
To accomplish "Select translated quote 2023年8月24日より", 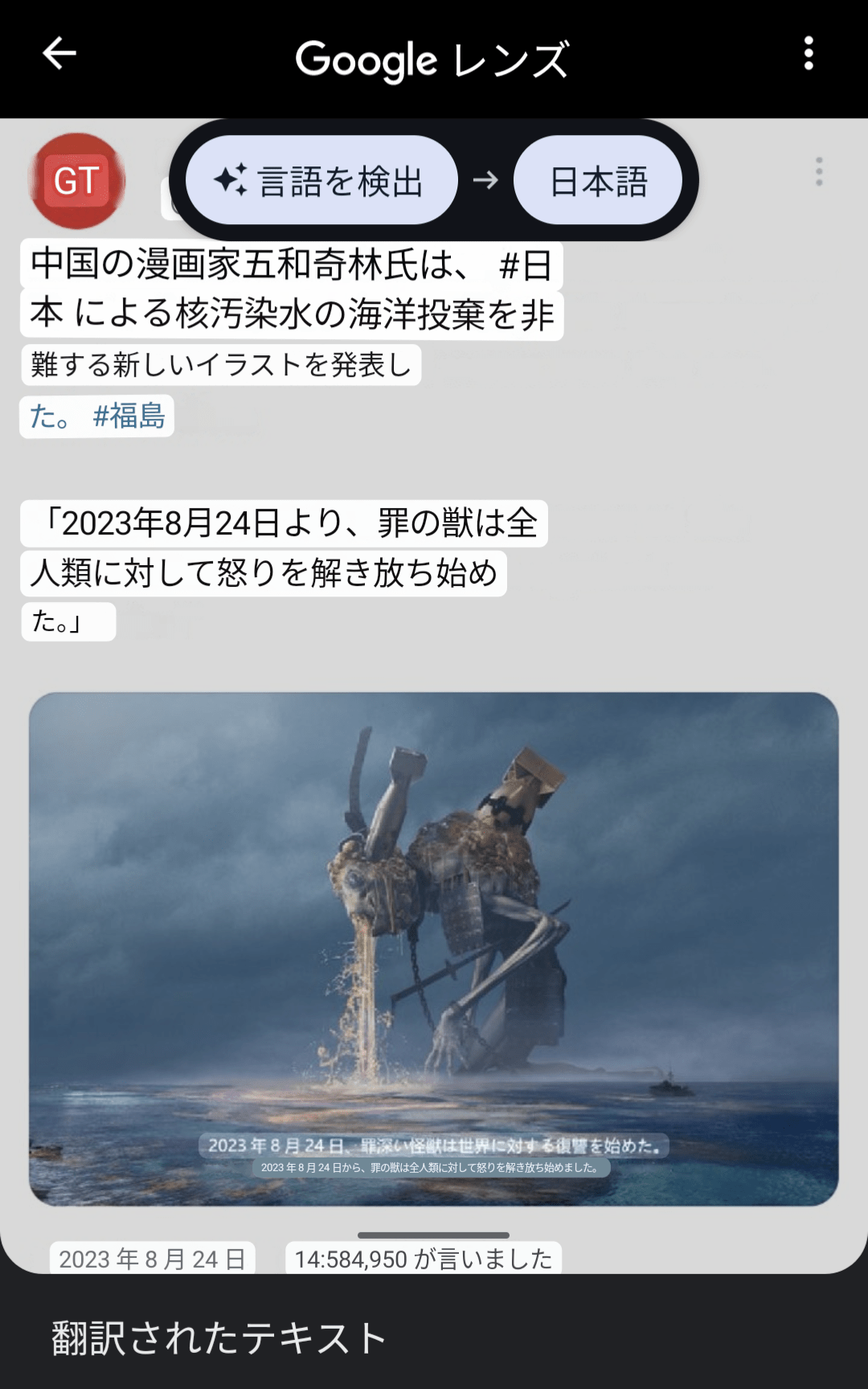I will pos(284,523).
